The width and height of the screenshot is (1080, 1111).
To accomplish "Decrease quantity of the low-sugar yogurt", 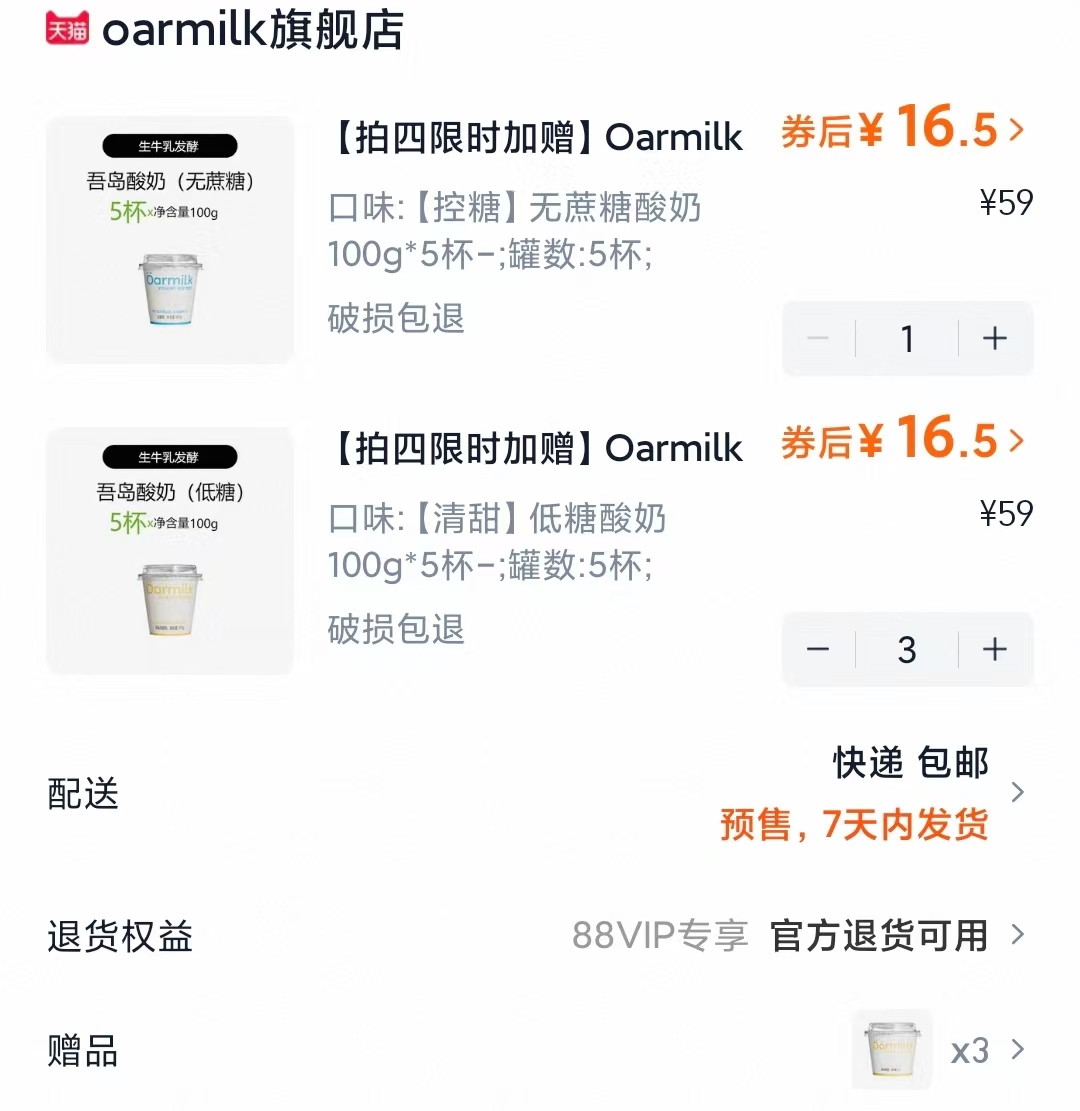I will [x=819, y=650].
